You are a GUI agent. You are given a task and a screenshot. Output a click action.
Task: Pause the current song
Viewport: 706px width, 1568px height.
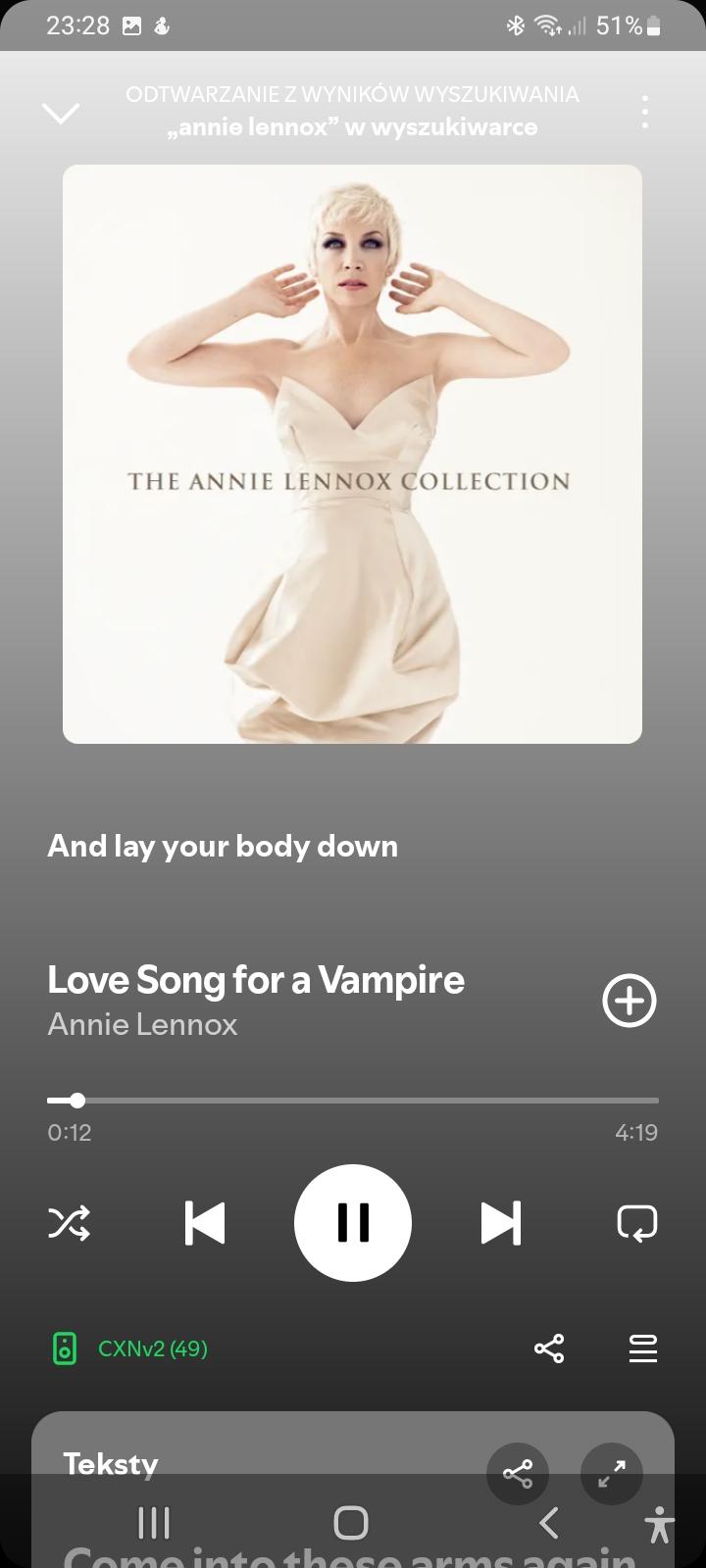tap(353, 1222)
